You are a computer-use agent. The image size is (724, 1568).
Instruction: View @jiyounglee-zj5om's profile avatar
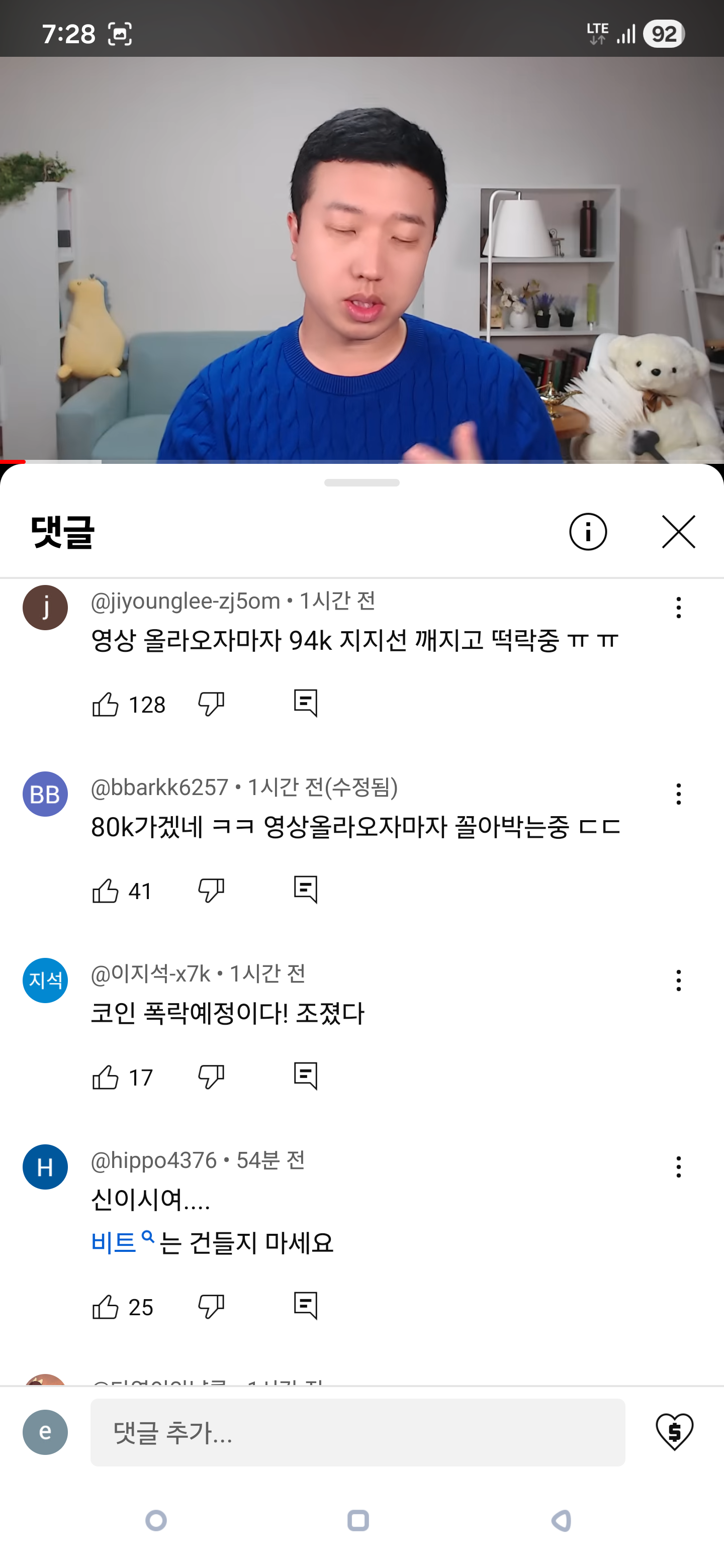[45, 607]
